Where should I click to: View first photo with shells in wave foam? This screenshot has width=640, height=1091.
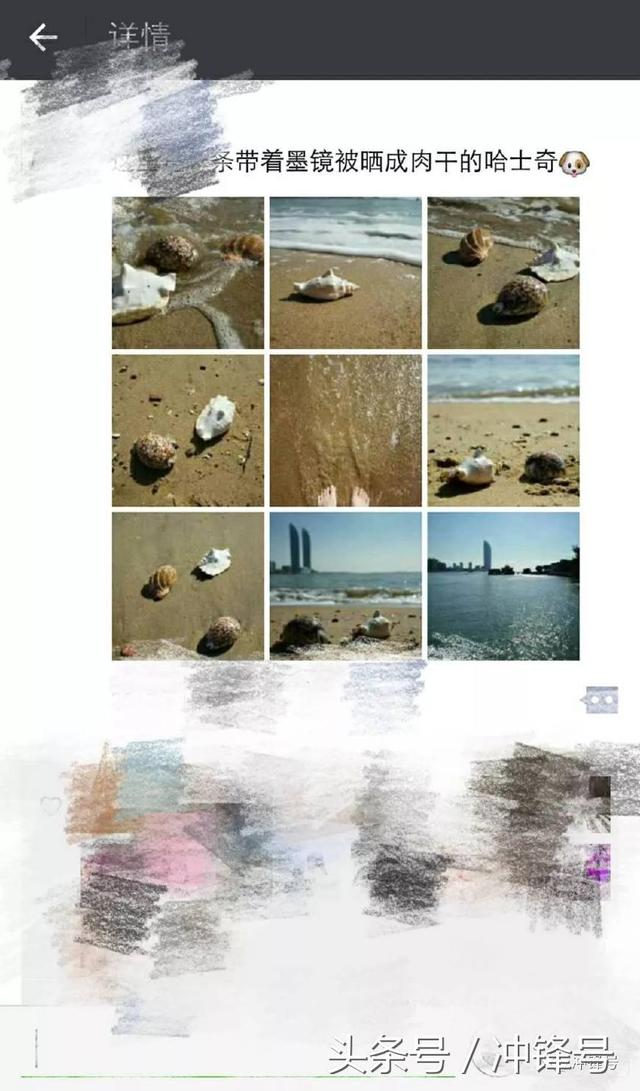(188, 272)
